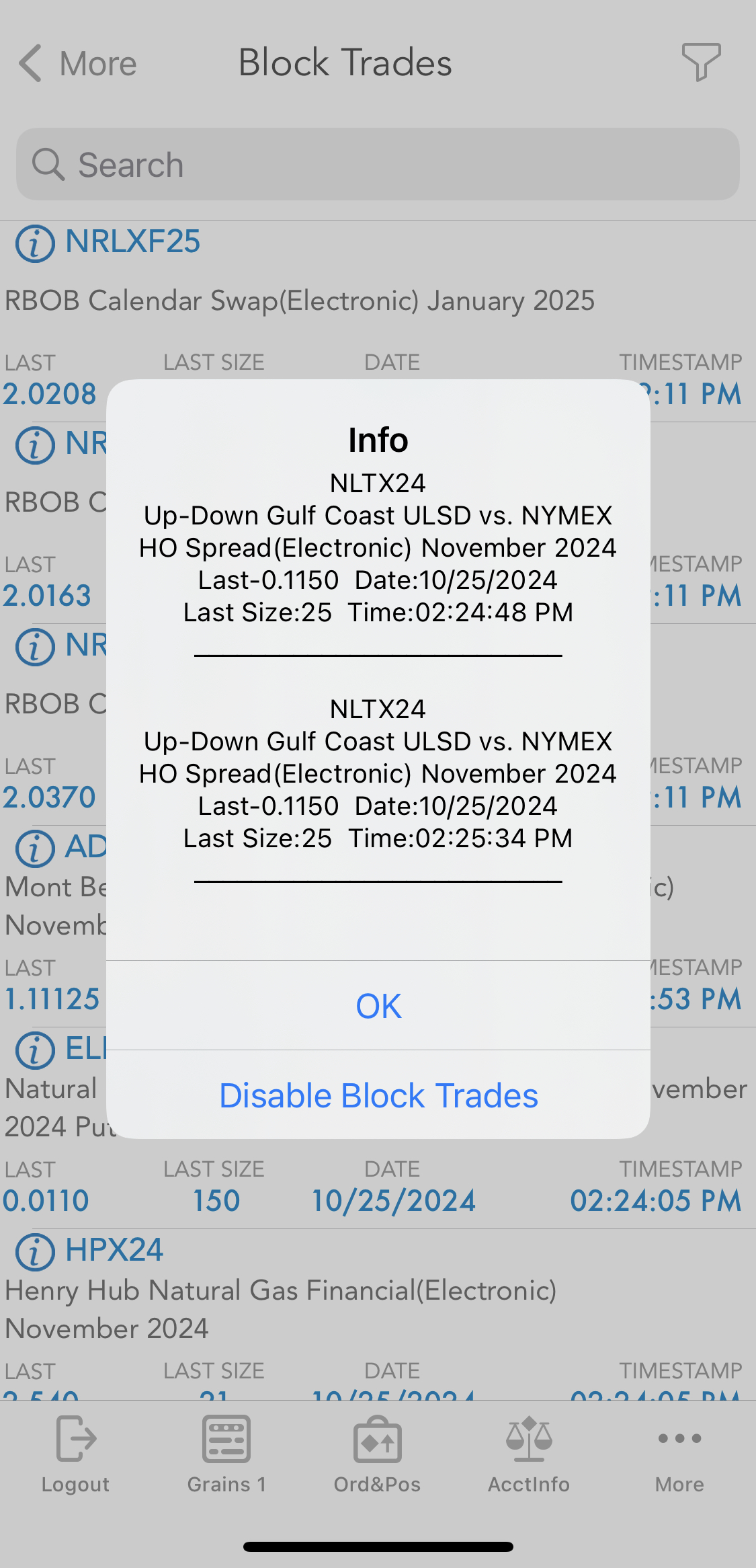The width and height of the screenshot is (756, 1568).
Task: Select Disable Block Trades
Action: click(x=378, y=1095)
